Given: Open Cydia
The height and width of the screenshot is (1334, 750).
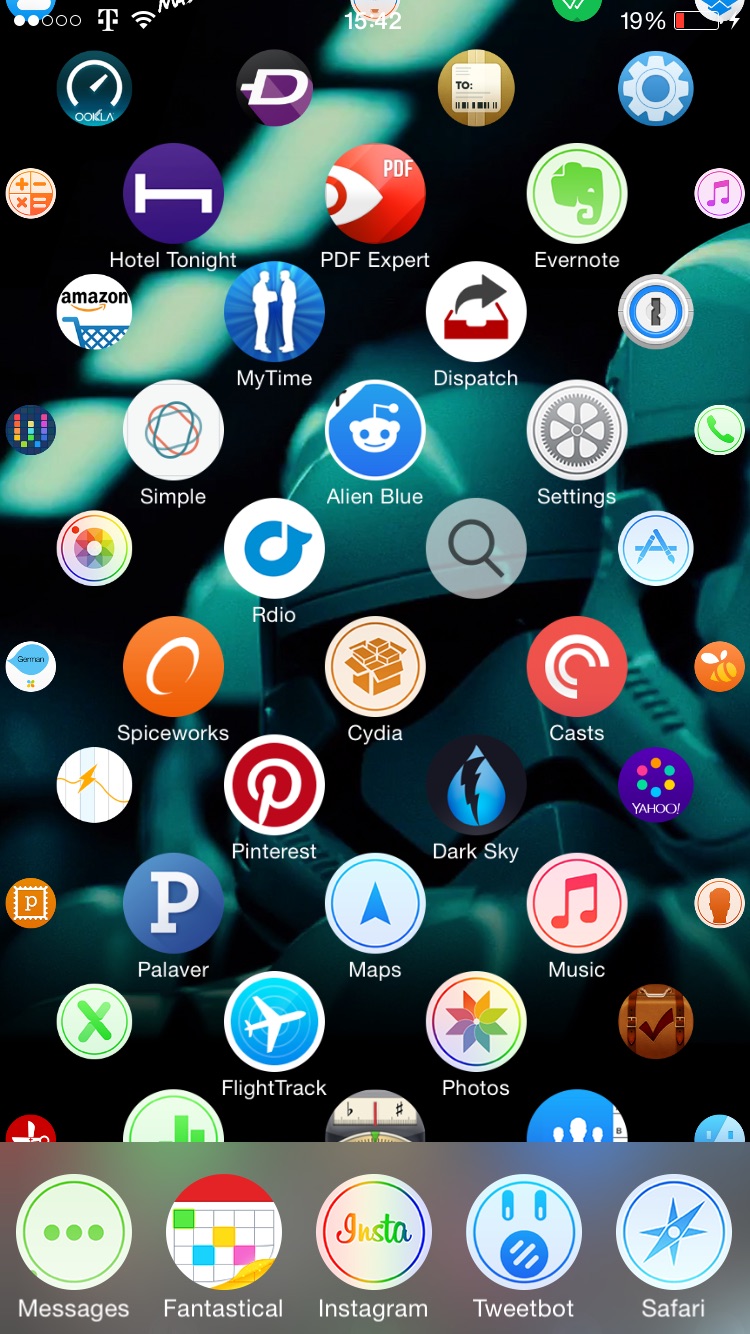Looking at the screenshot, I should pos(375,667).
